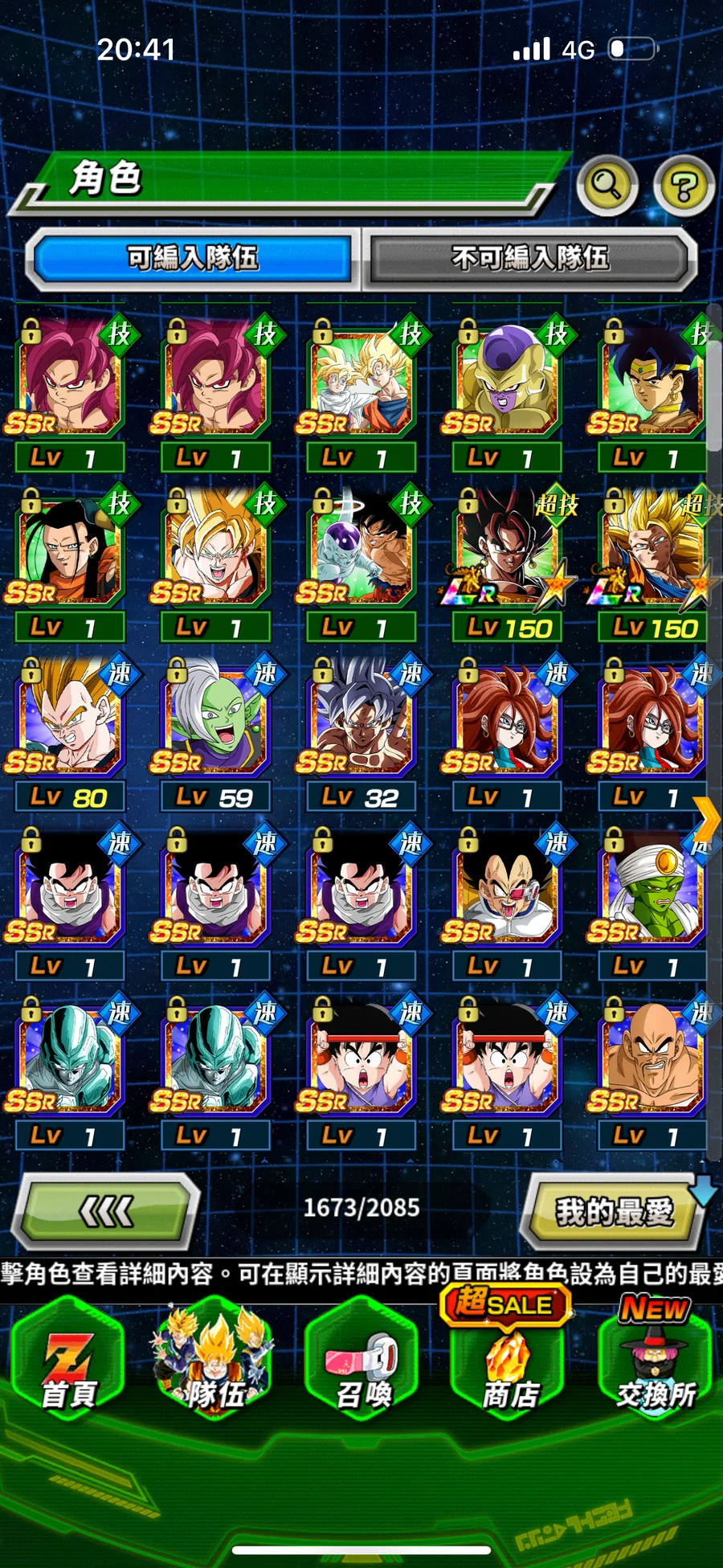723x1568 pixels.
Task: Switch to 可編入隊伍 tab
Action: click(x=193, y=259)
